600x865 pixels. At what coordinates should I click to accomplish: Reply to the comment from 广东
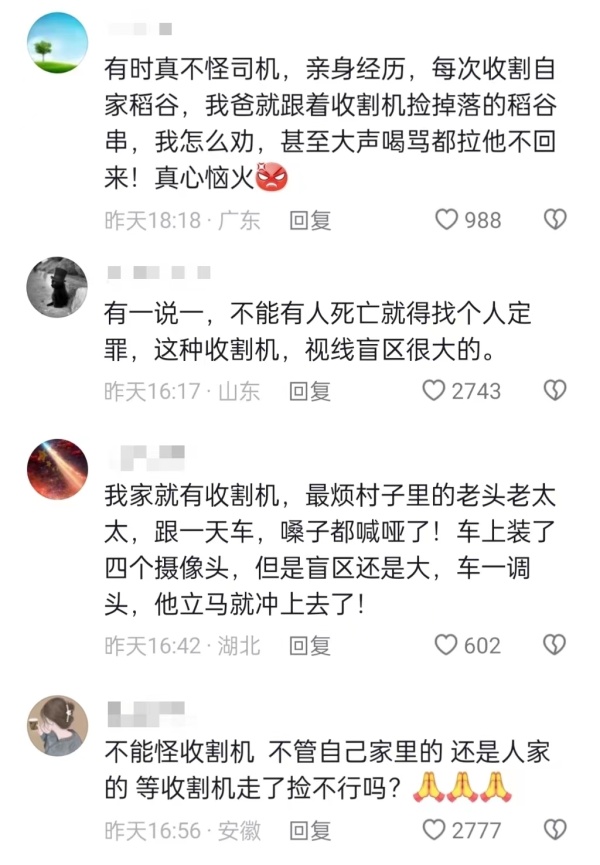310,220
